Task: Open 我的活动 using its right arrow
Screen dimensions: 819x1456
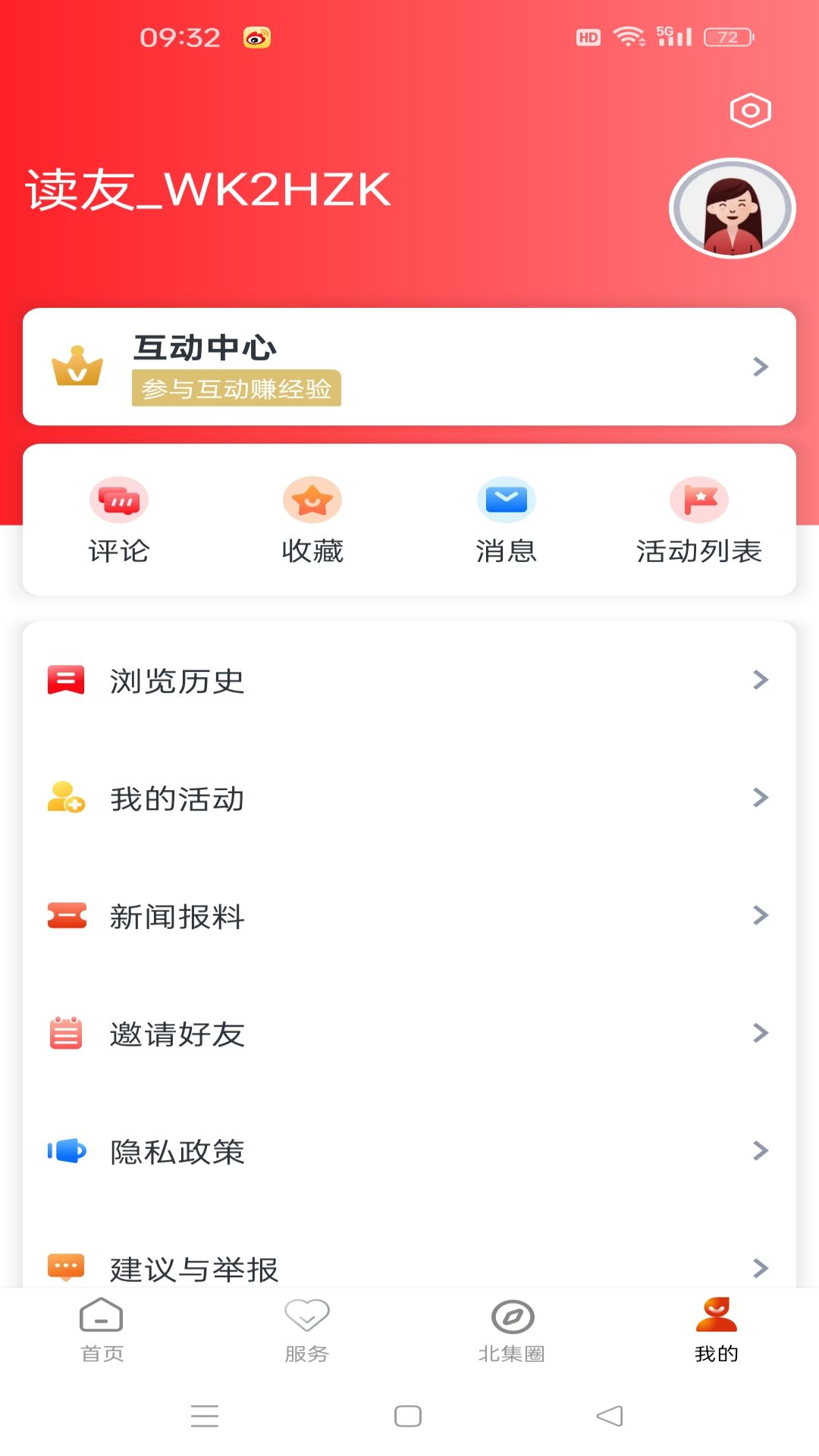Action: (x=761, y=798)
